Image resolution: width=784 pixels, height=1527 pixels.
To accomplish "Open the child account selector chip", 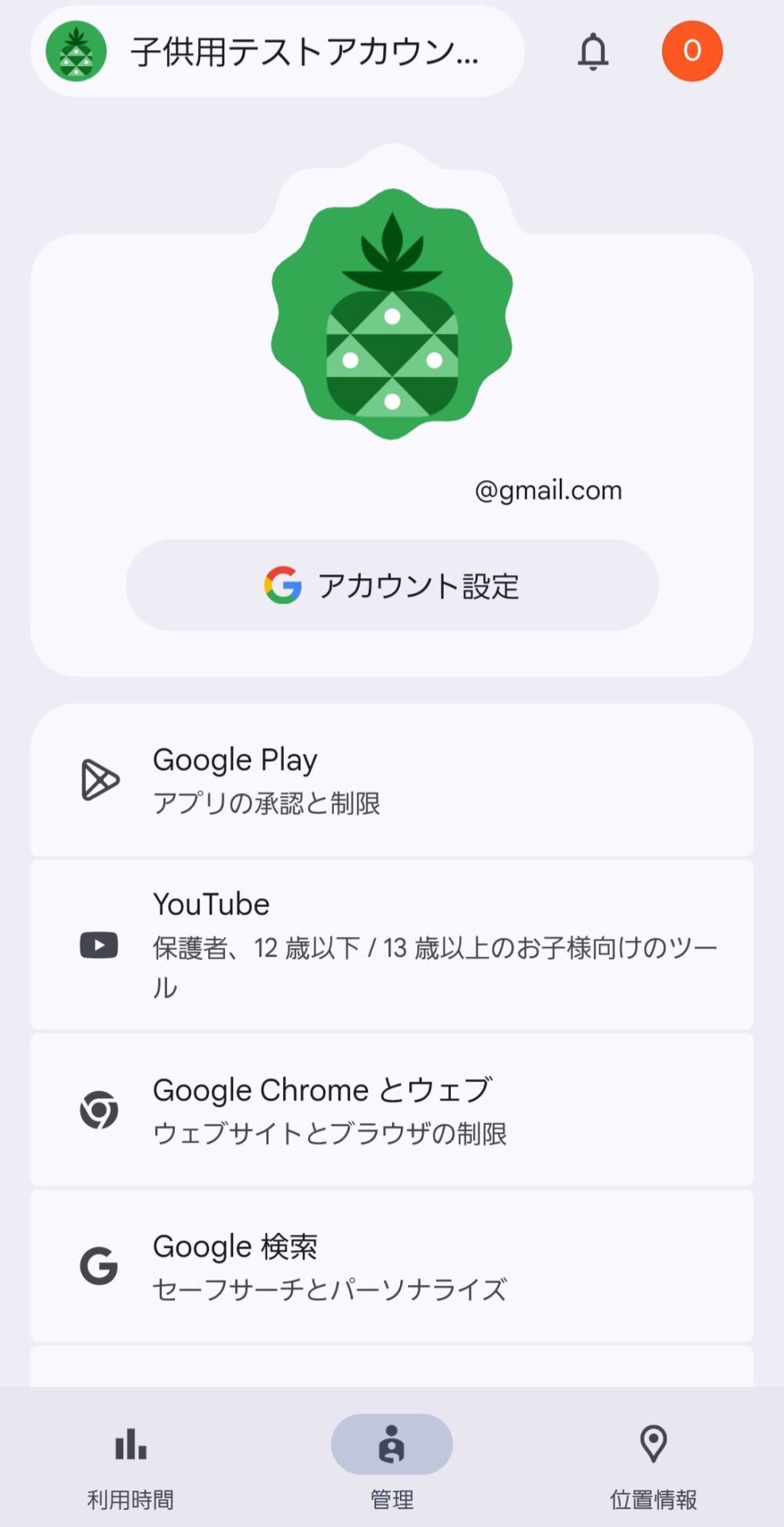I will point(277,52).
